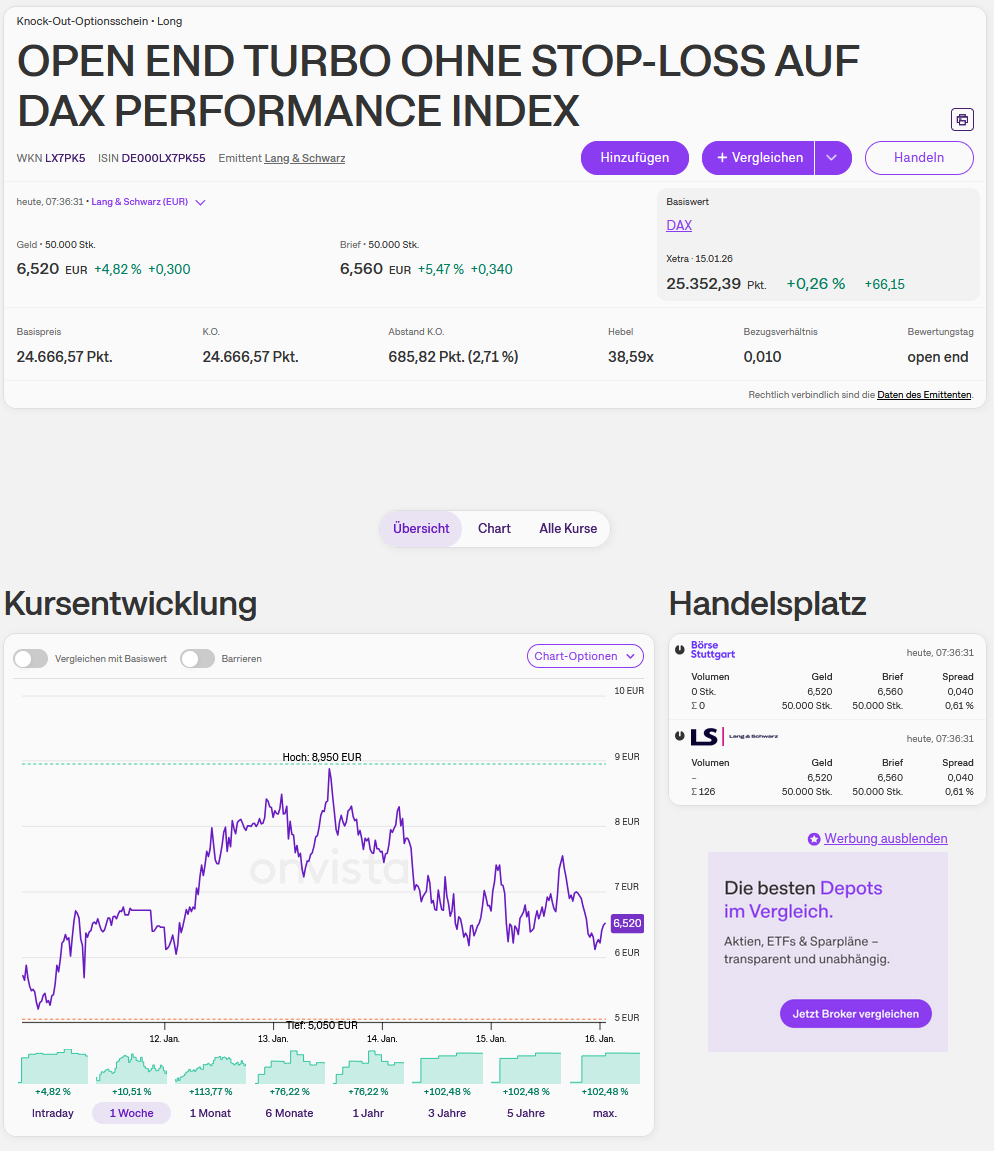
Task: Turn on the Barrieren toggle
Action: pyautogui.click(x=197, y=658)
